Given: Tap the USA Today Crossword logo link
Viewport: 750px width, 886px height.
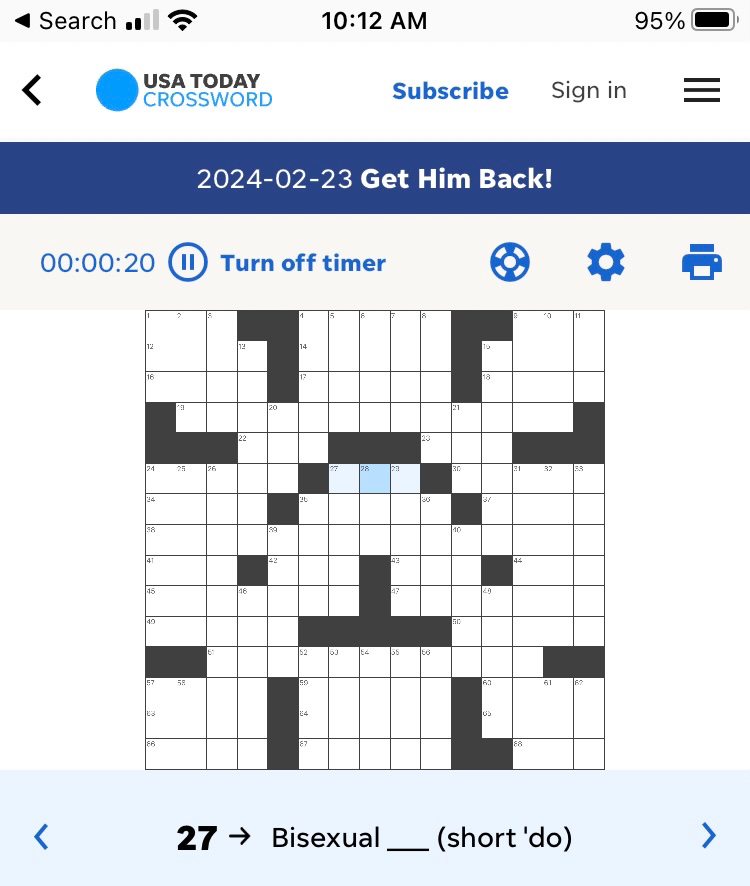Looking at the screenshot, I should (185, 90).
